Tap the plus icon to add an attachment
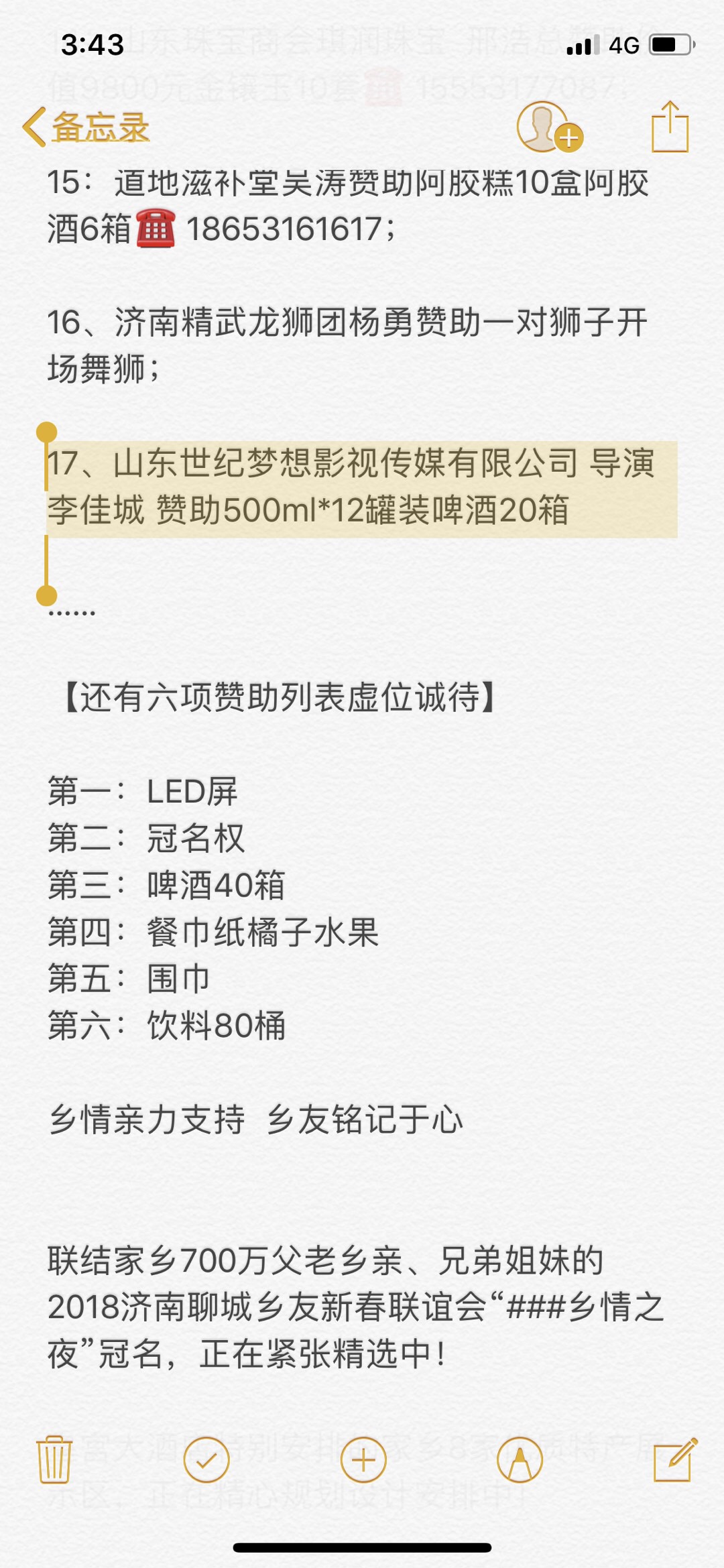The image size is (724, 1568). click(363, 1459)
